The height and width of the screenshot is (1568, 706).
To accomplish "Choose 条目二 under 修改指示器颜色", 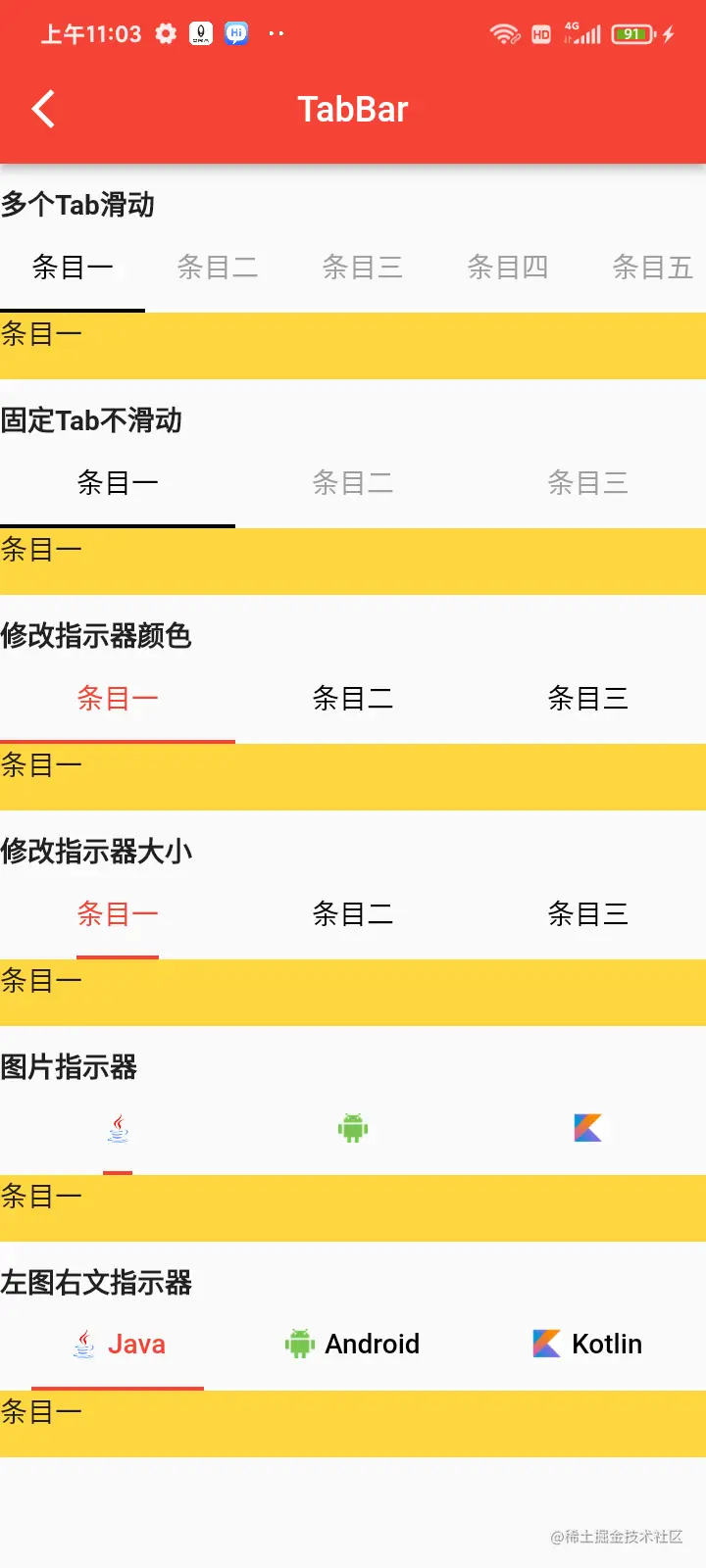I will (353, 698).
